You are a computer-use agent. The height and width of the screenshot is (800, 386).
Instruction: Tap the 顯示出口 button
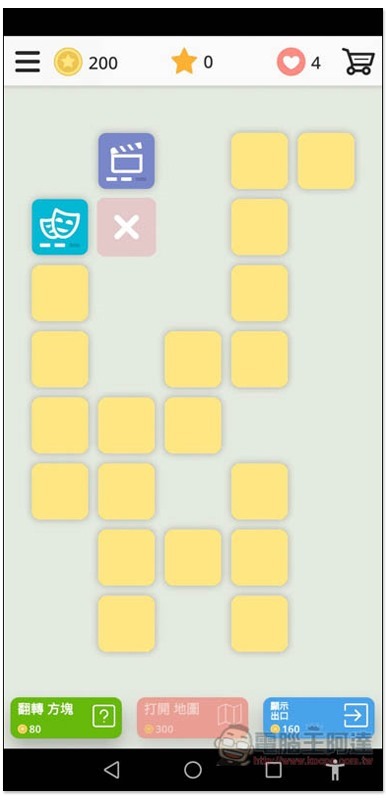[x=319, y=717]
